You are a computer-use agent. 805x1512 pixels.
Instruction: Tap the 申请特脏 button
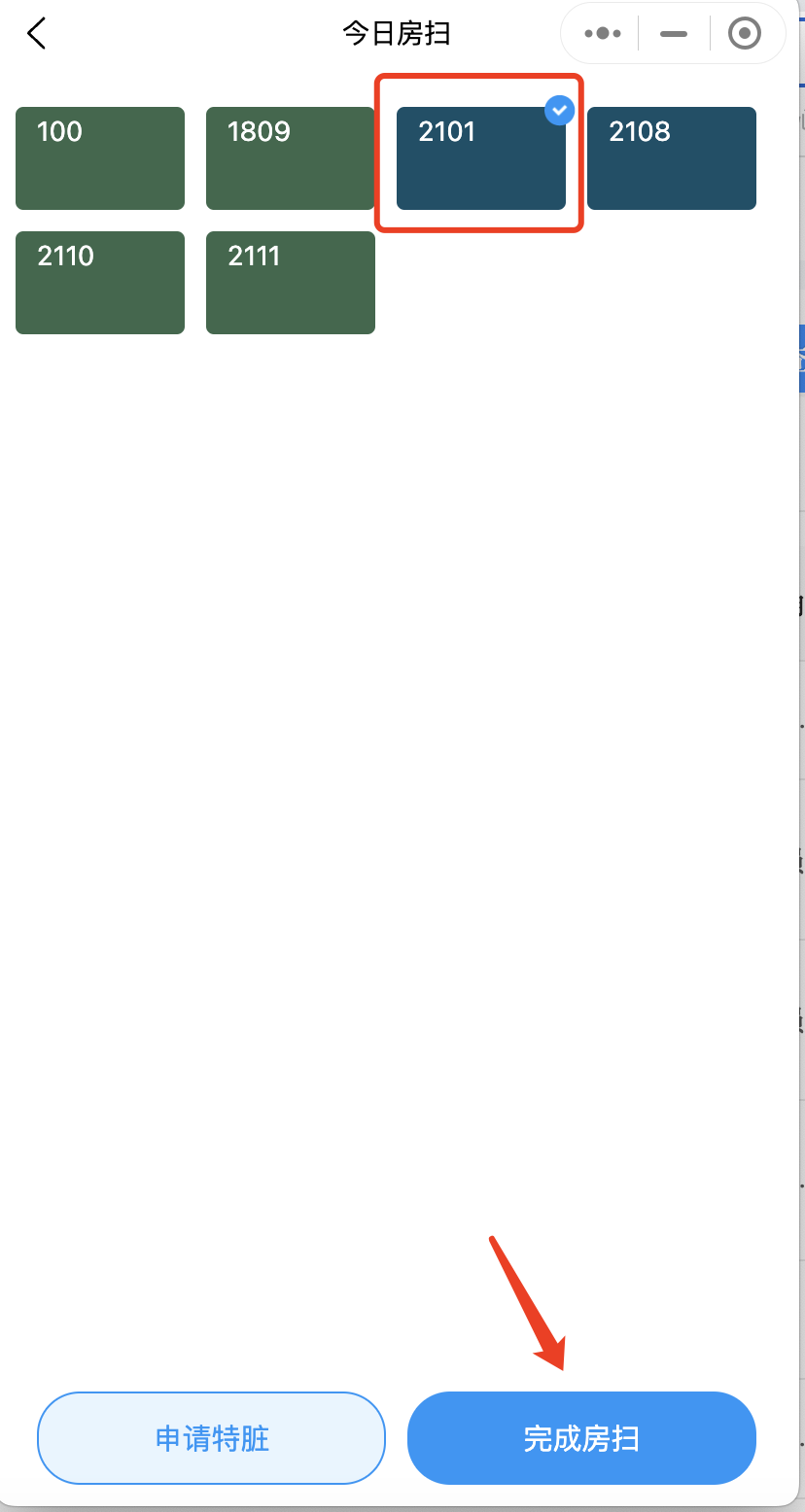tap(211, 1438)
